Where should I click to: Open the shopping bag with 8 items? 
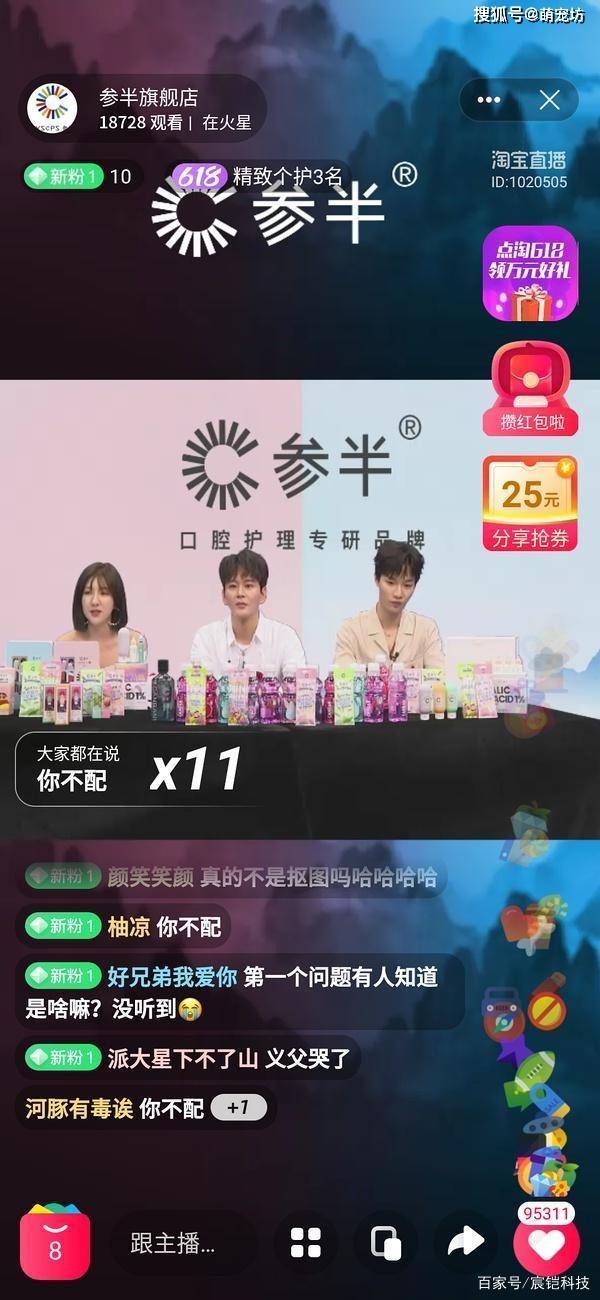(55, 1243)
